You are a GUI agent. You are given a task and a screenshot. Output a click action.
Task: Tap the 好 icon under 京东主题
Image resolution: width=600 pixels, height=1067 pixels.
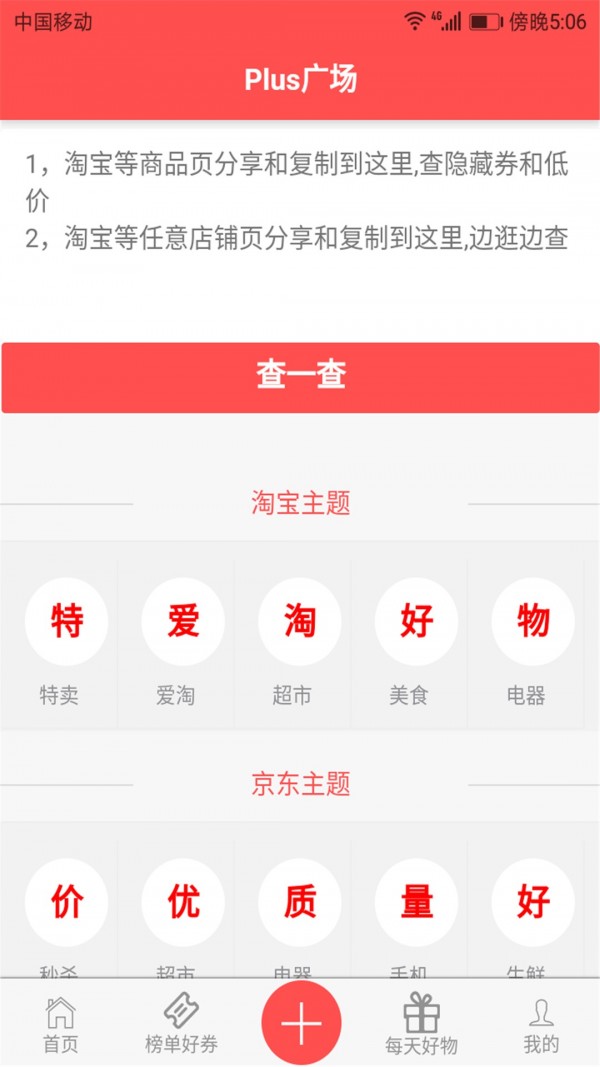click(533, 903)
